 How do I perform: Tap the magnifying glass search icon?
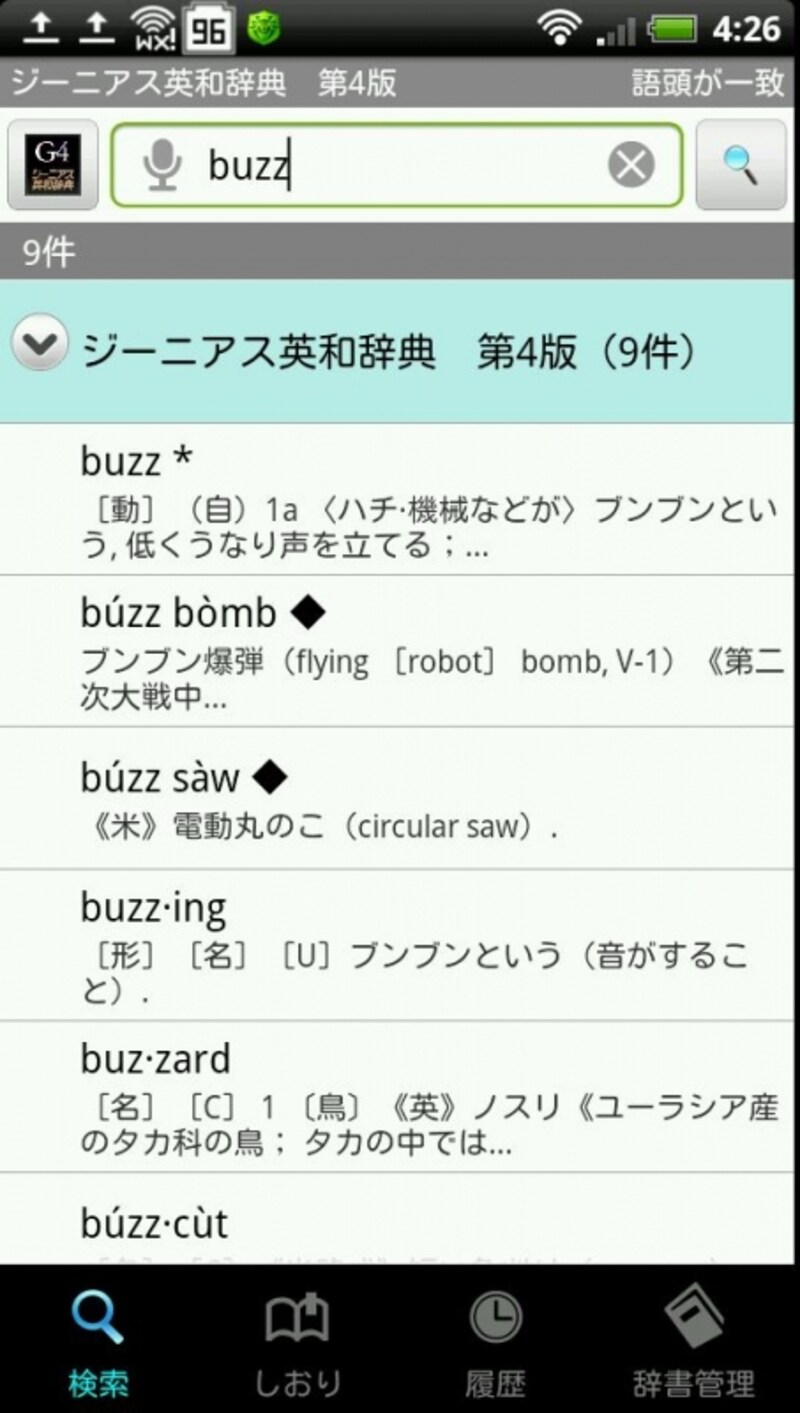[x=741, y=164]
